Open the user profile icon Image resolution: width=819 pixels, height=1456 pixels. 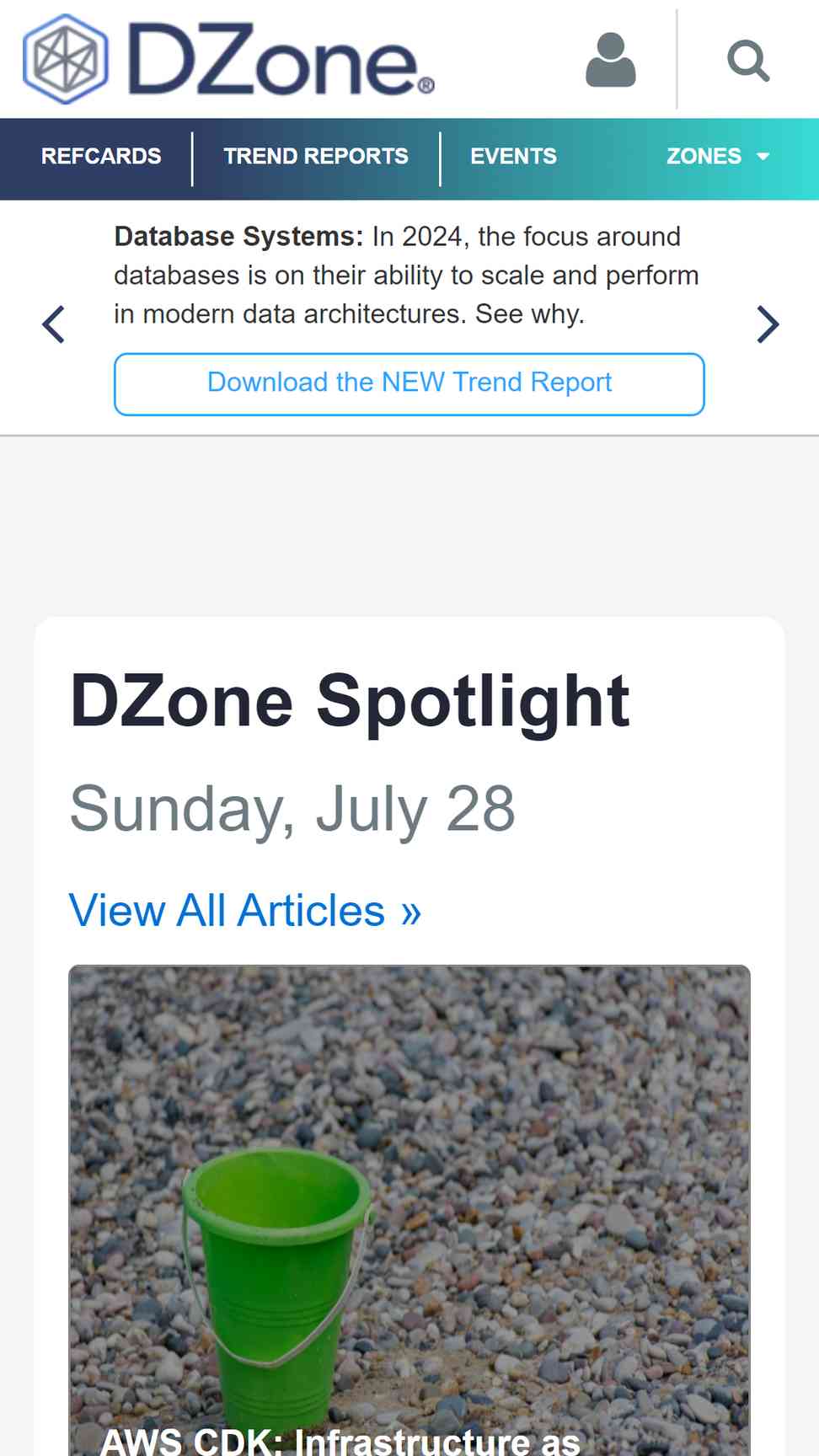611,60
